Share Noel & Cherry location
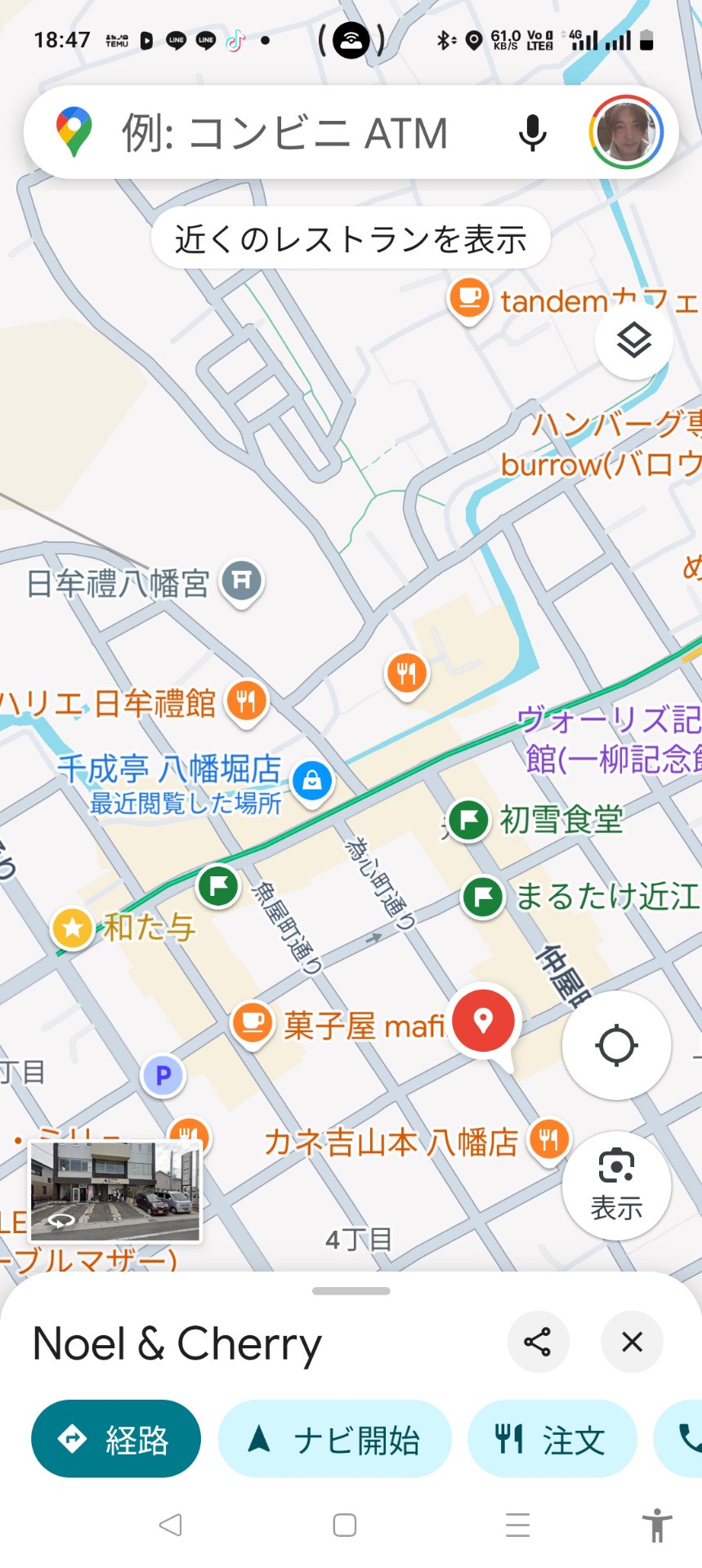 tap(538, 1343)
